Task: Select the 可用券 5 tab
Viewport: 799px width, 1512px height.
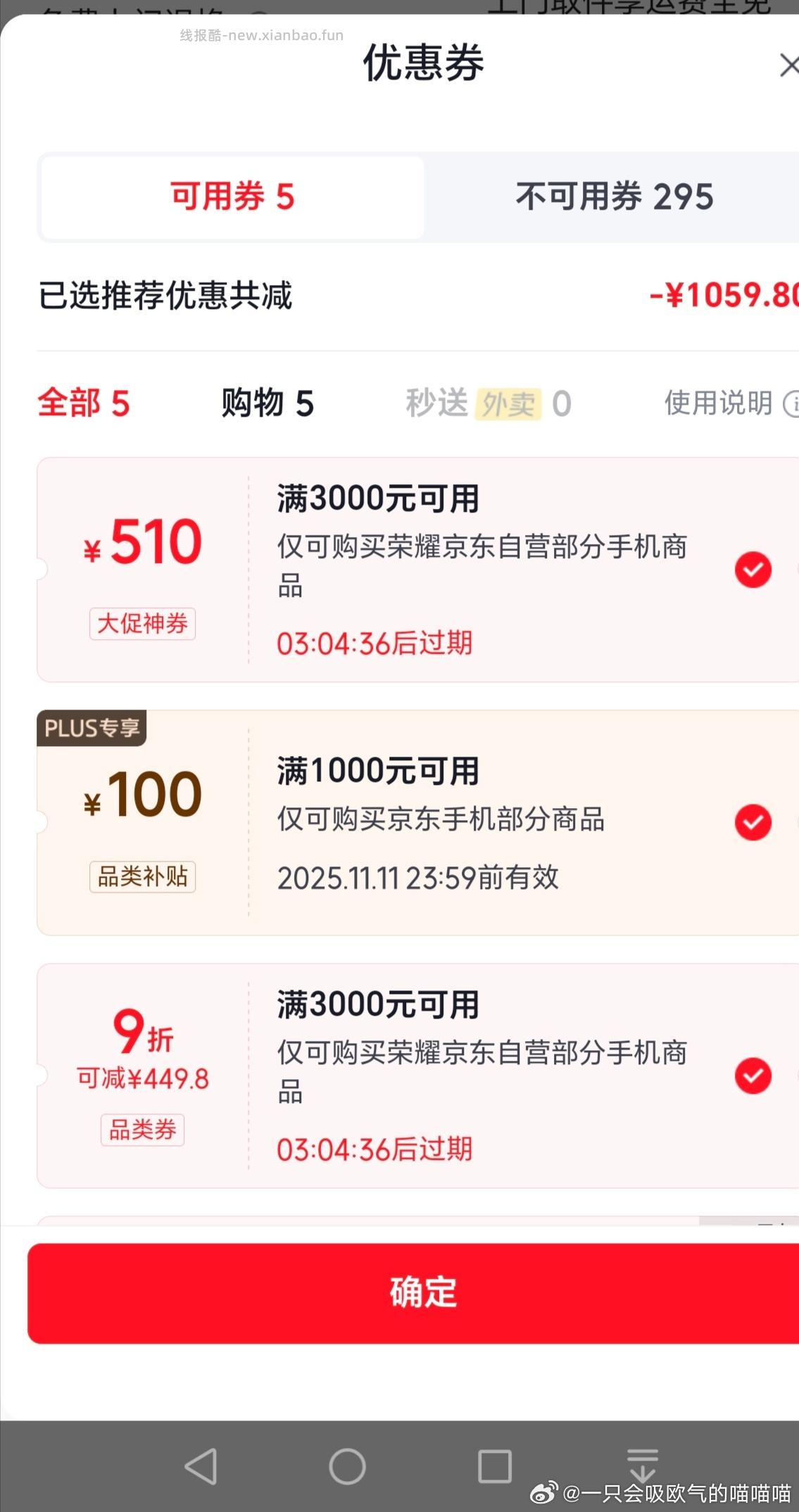Action: point(231,196)
